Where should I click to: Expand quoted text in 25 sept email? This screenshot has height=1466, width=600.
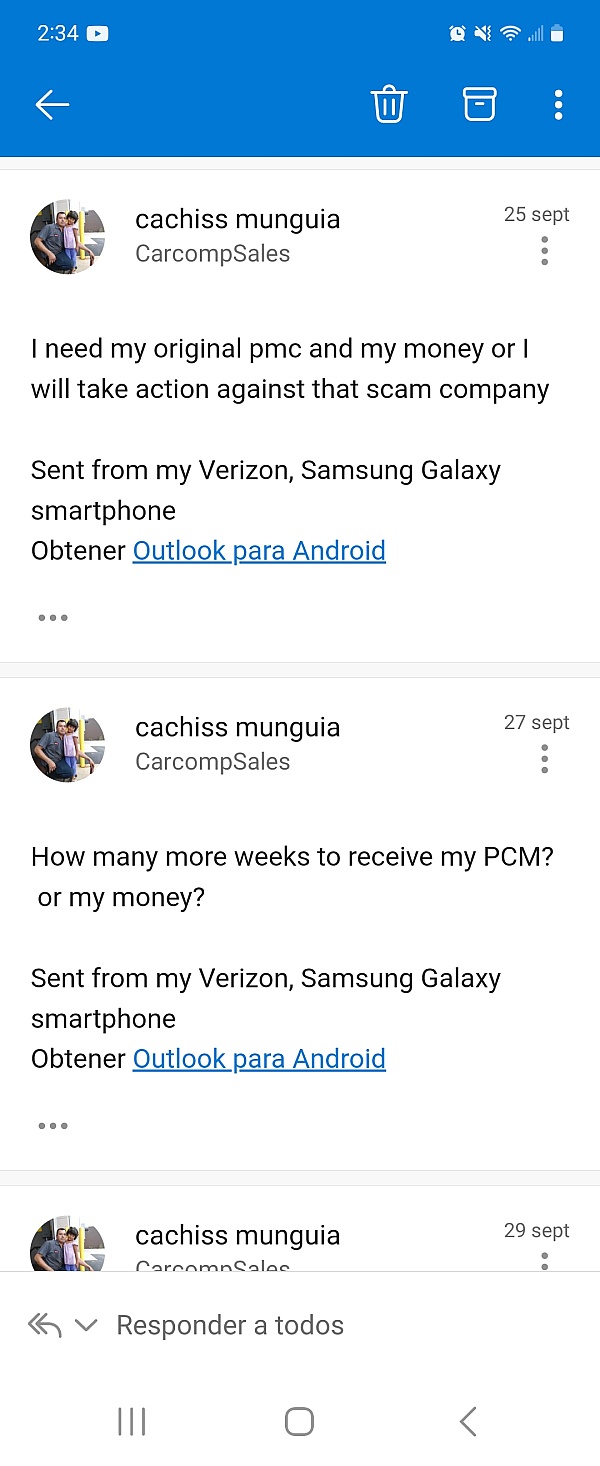(x=53, y=618)
